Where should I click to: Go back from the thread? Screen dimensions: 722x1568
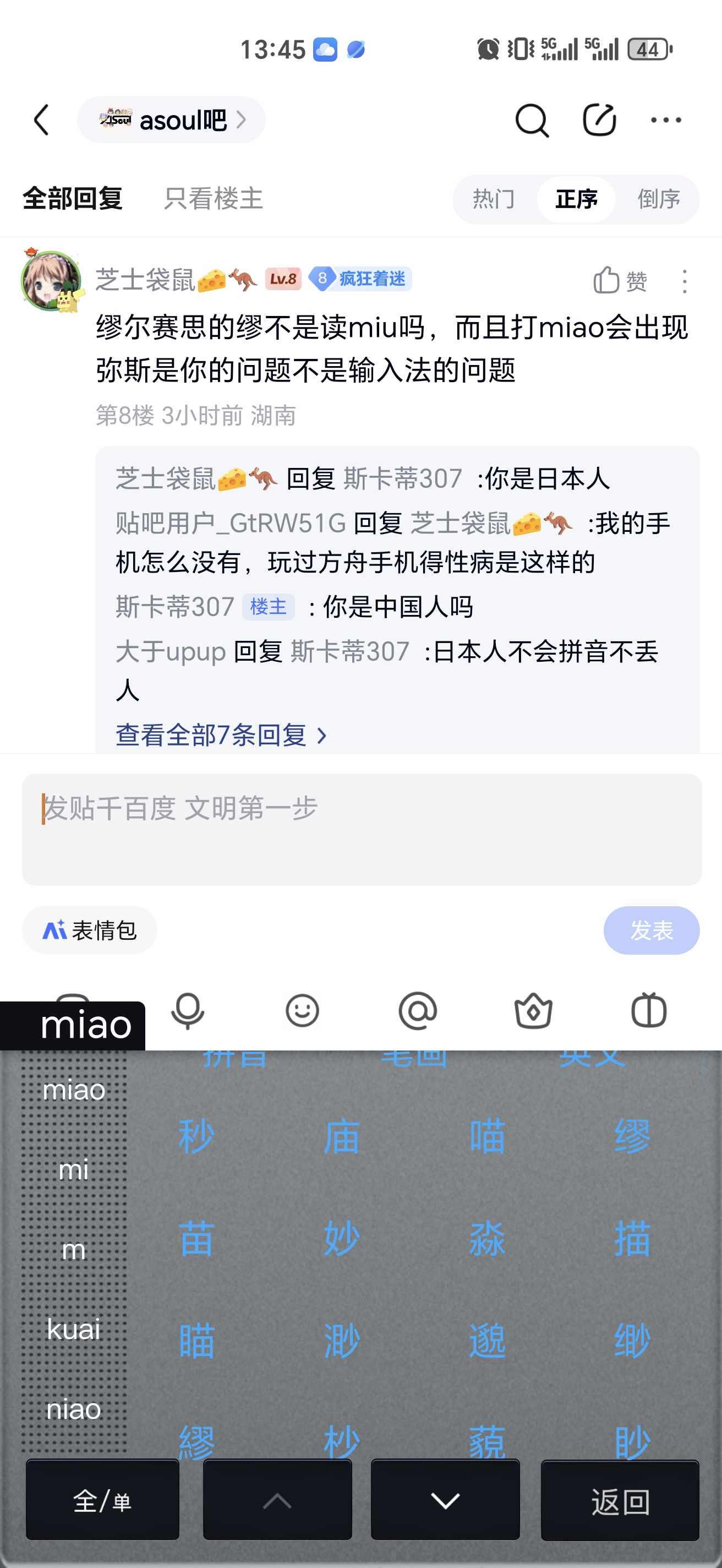[x=41, y=120]
